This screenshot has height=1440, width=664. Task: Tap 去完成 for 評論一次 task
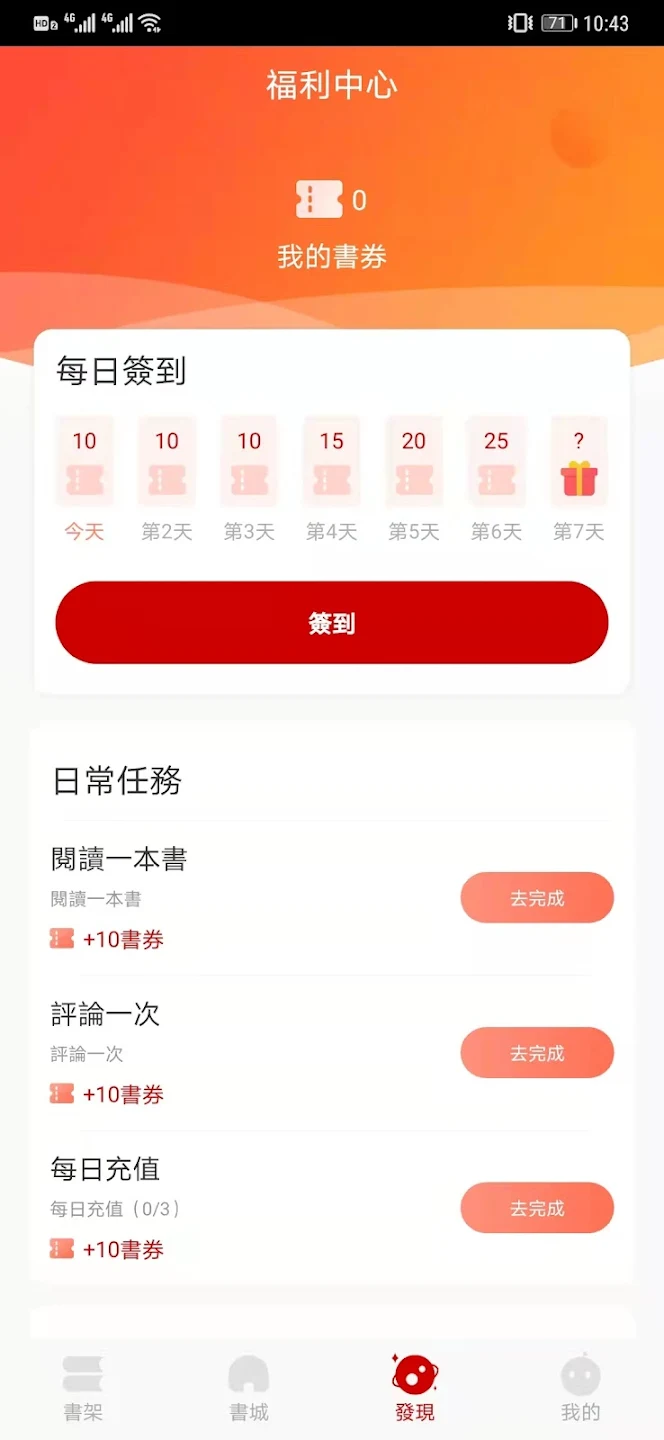coord(537,1053)
